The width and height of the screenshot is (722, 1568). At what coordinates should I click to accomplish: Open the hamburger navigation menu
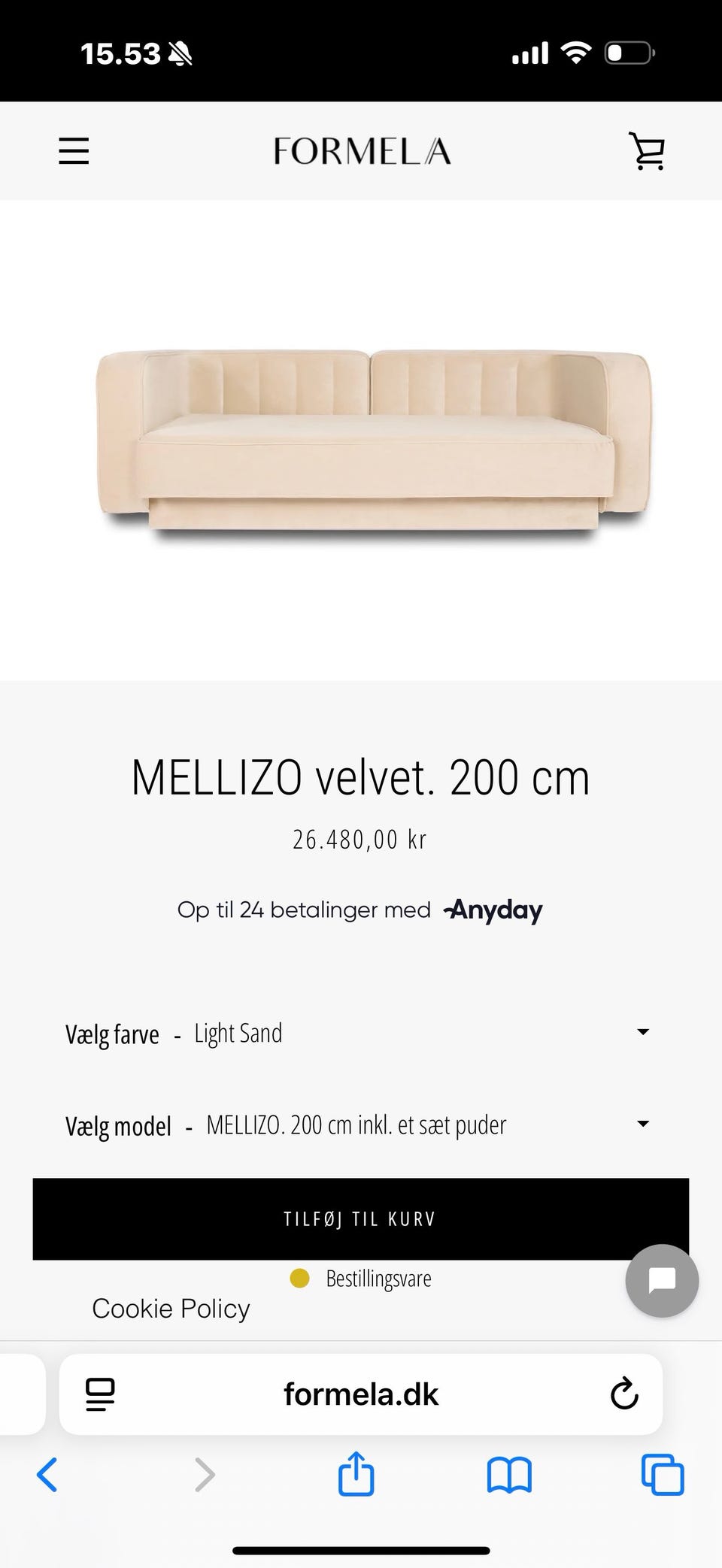click(x=73, y=150)
